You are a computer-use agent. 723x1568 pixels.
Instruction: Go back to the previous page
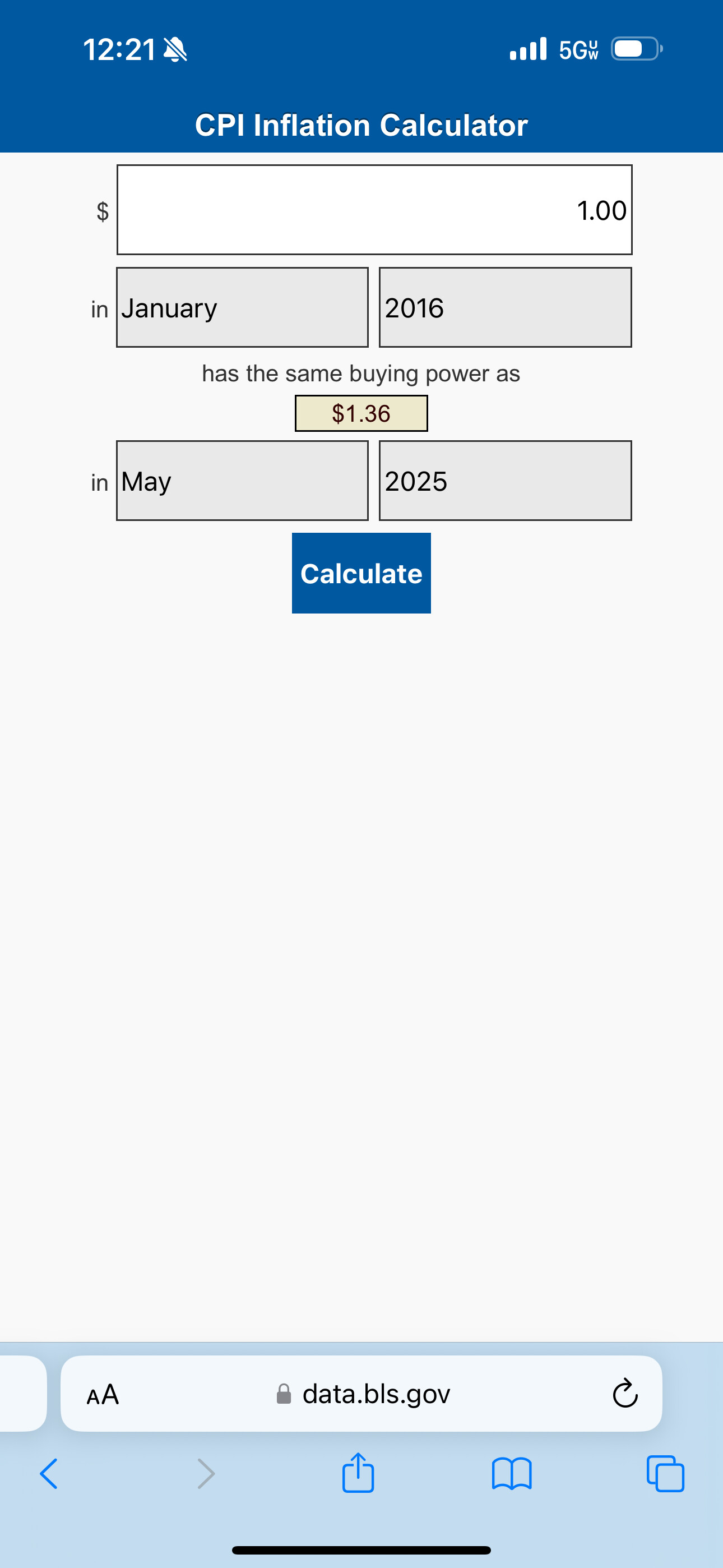pyautogui.click(x=49, y=1474)
